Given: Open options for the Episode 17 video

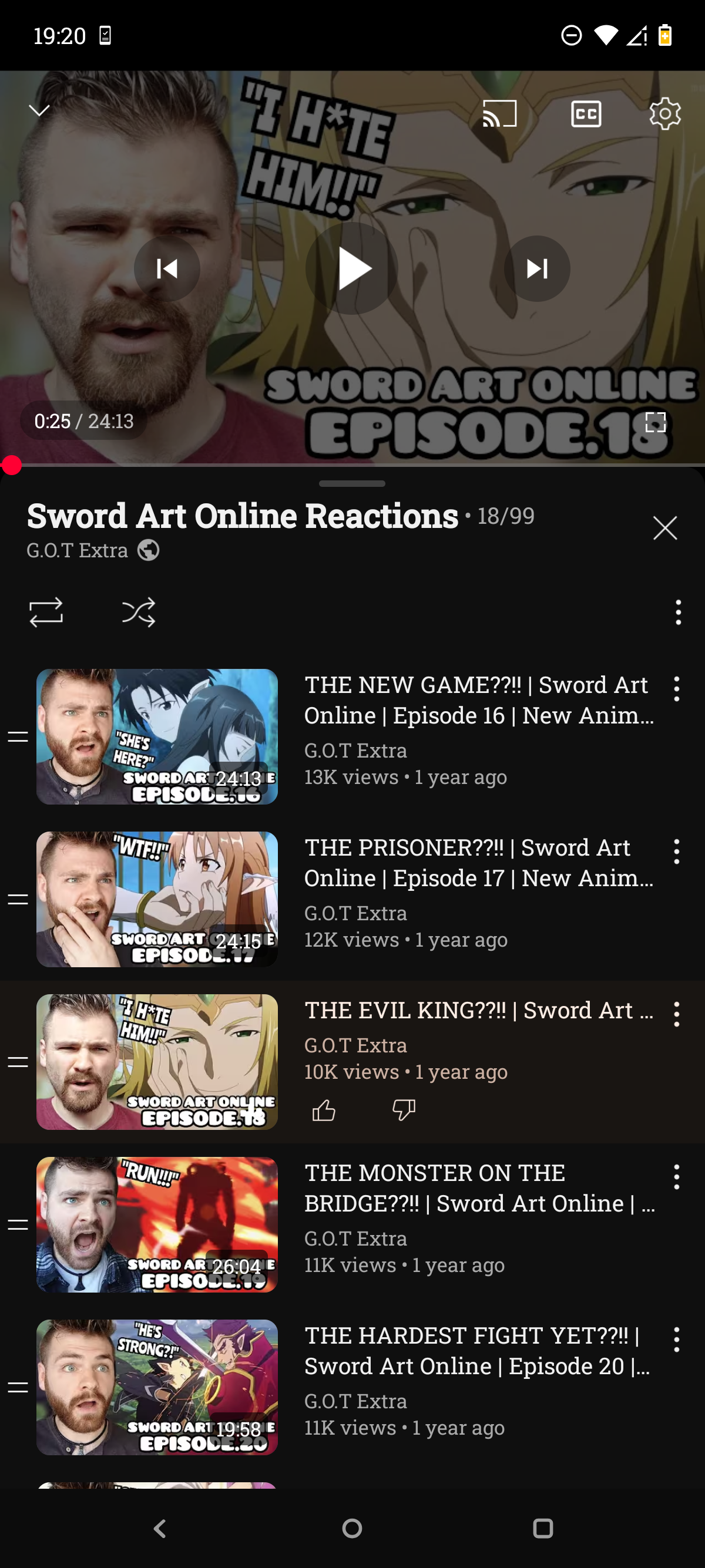Looking at the screenshot, I should pyautogui.click(x=676, y=851).
